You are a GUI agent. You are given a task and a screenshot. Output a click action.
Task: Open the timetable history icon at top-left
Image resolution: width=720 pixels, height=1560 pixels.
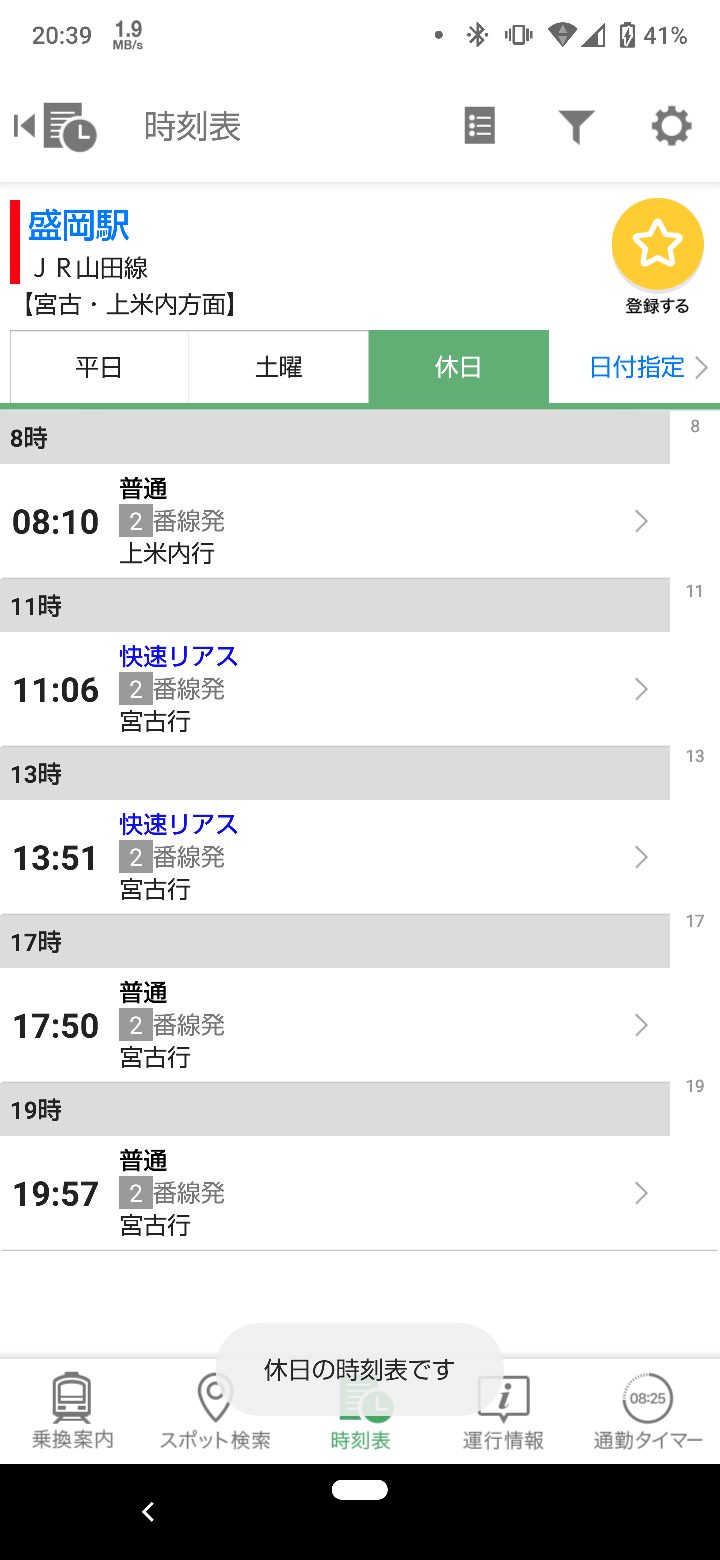pyautogui.click(x=56, y=127)
